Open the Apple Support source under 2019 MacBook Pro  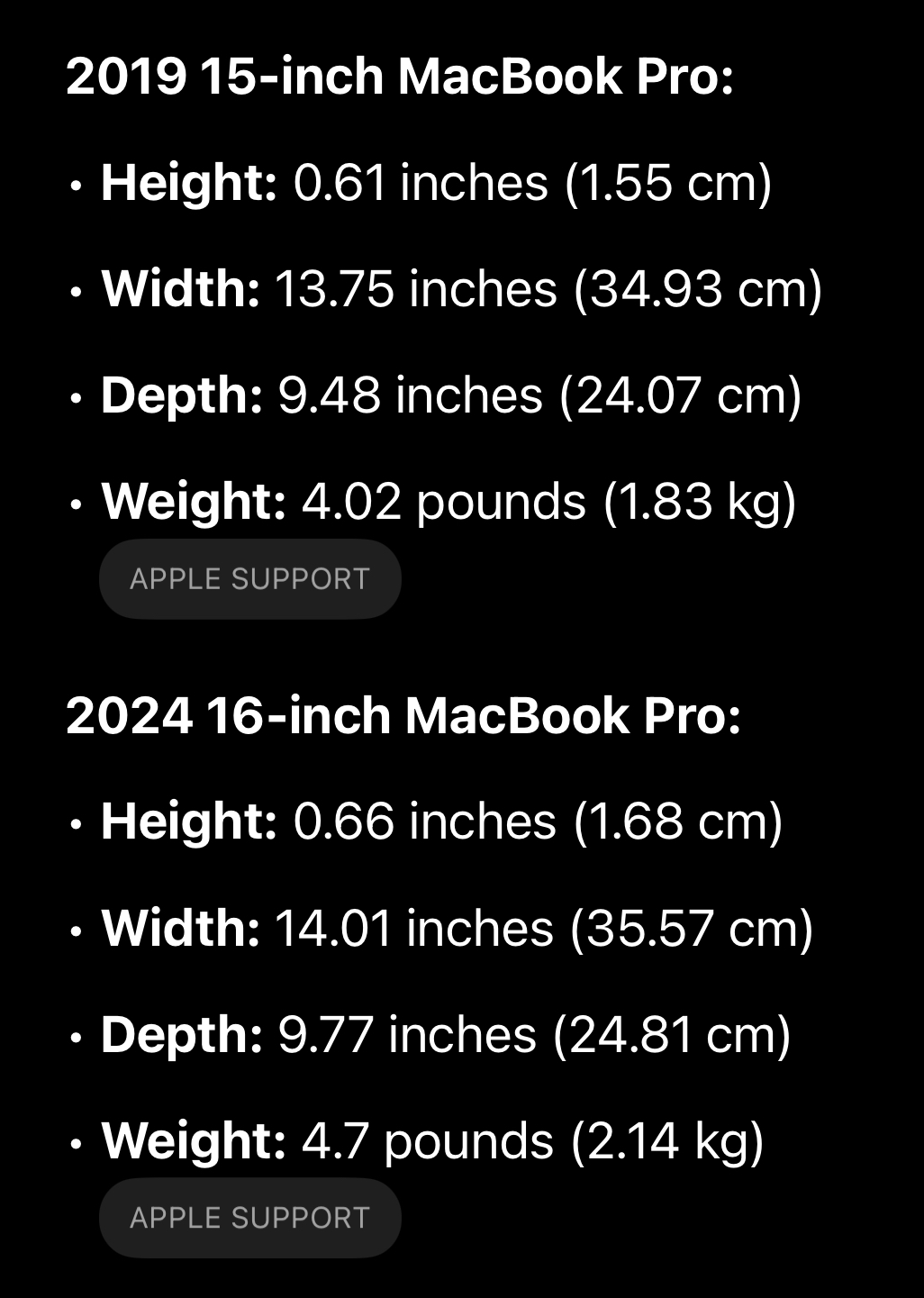tap(249, 578)
